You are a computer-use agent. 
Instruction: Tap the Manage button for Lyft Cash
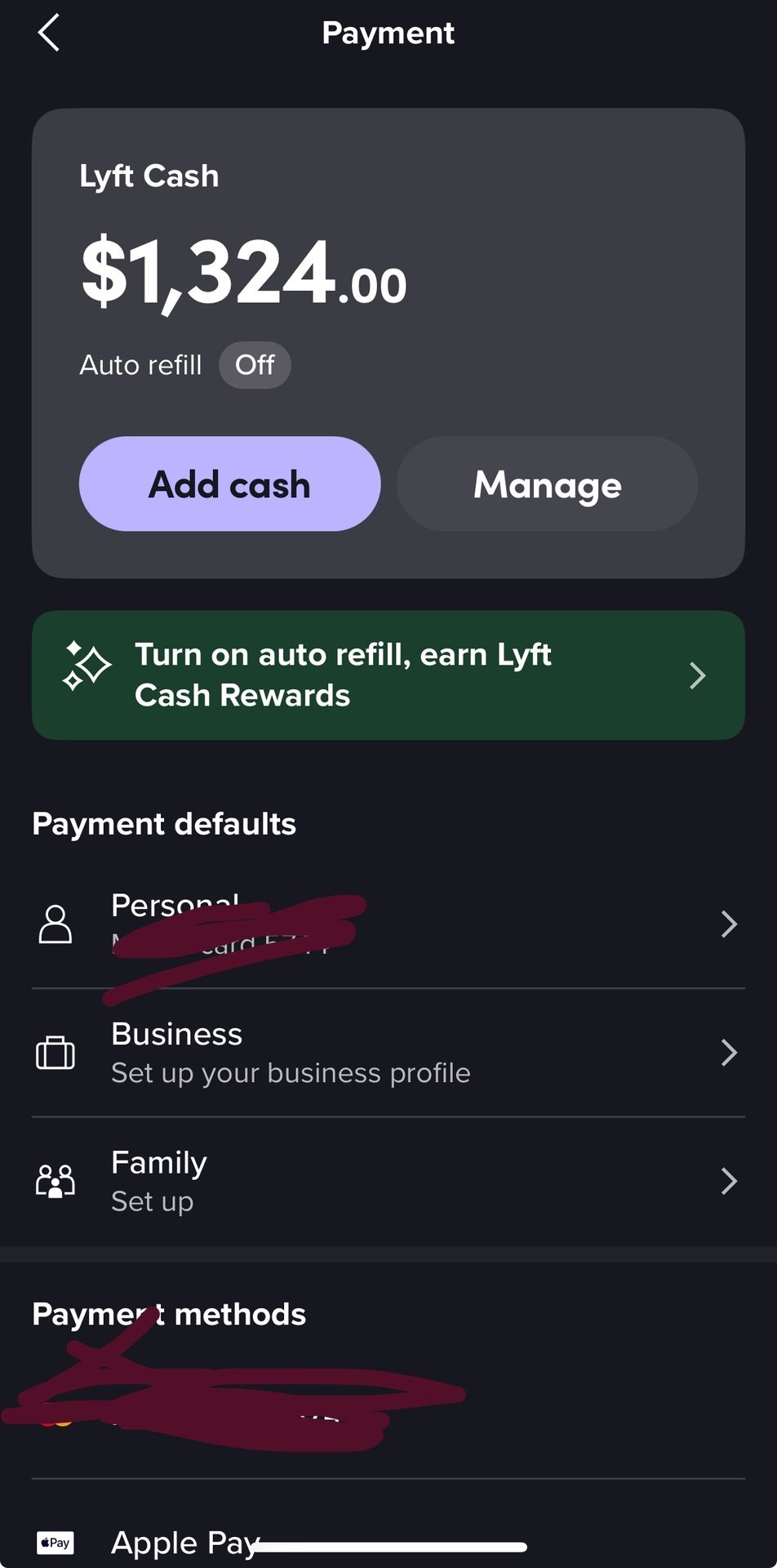click(x=546, y=483)
